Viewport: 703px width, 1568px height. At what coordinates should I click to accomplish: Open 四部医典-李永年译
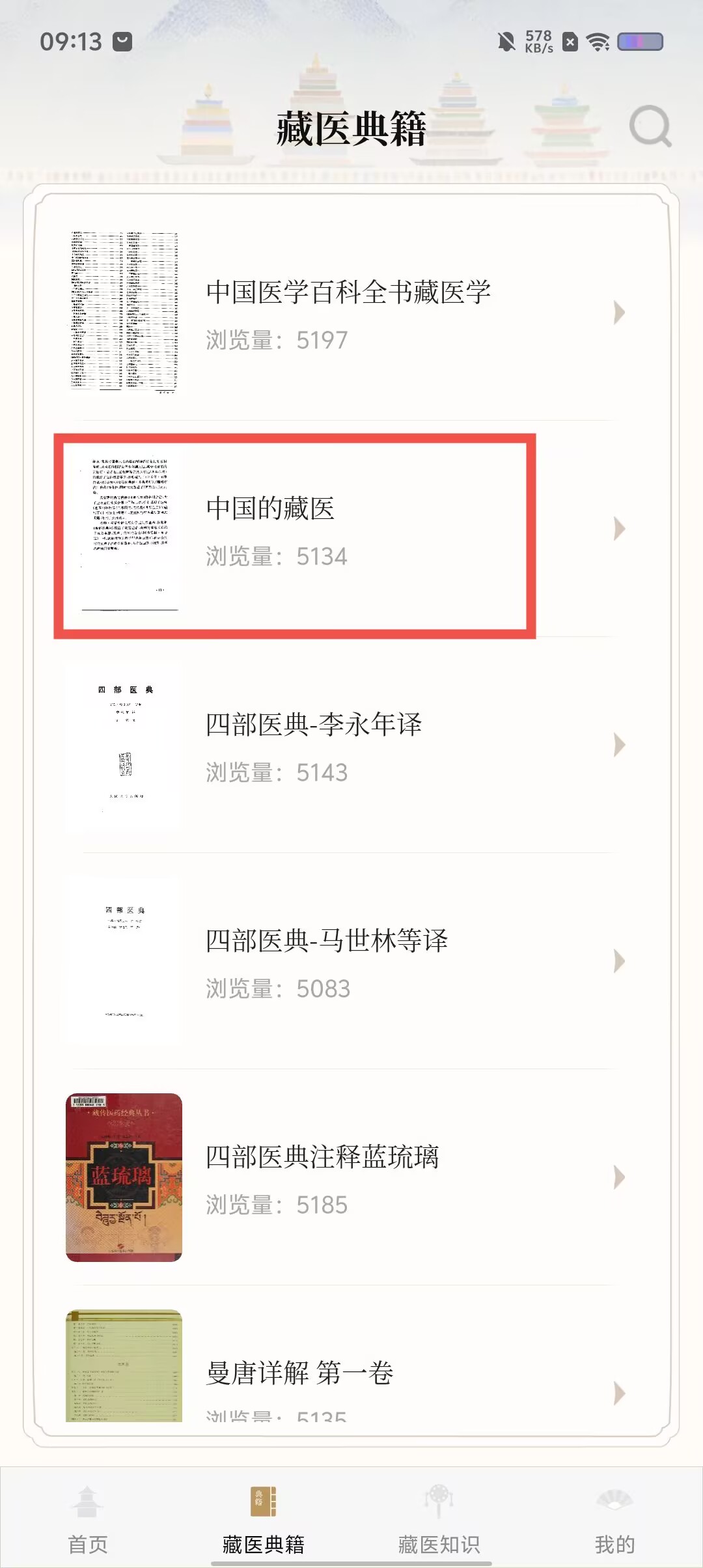[348, 746]
